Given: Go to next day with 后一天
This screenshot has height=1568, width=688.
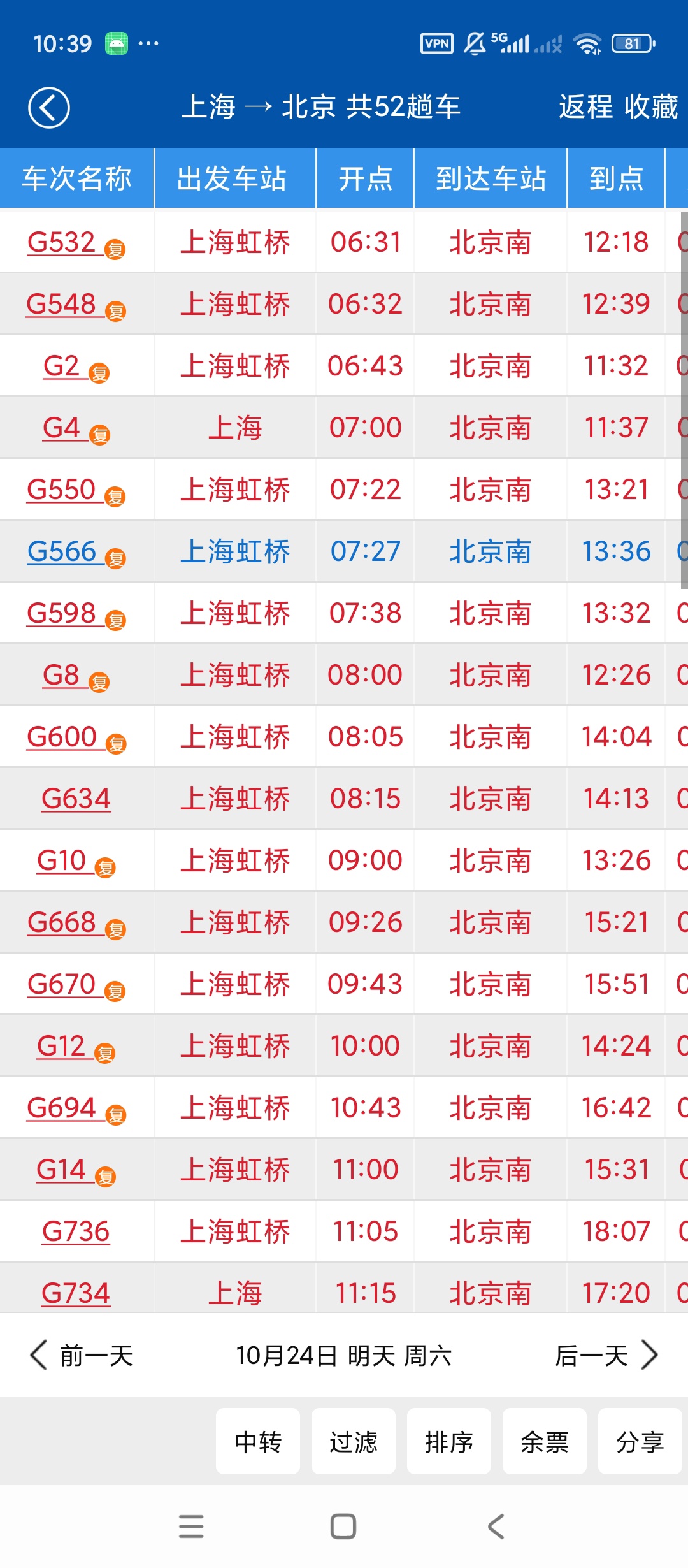Looking at the screenshot, I should [606, 1355].
